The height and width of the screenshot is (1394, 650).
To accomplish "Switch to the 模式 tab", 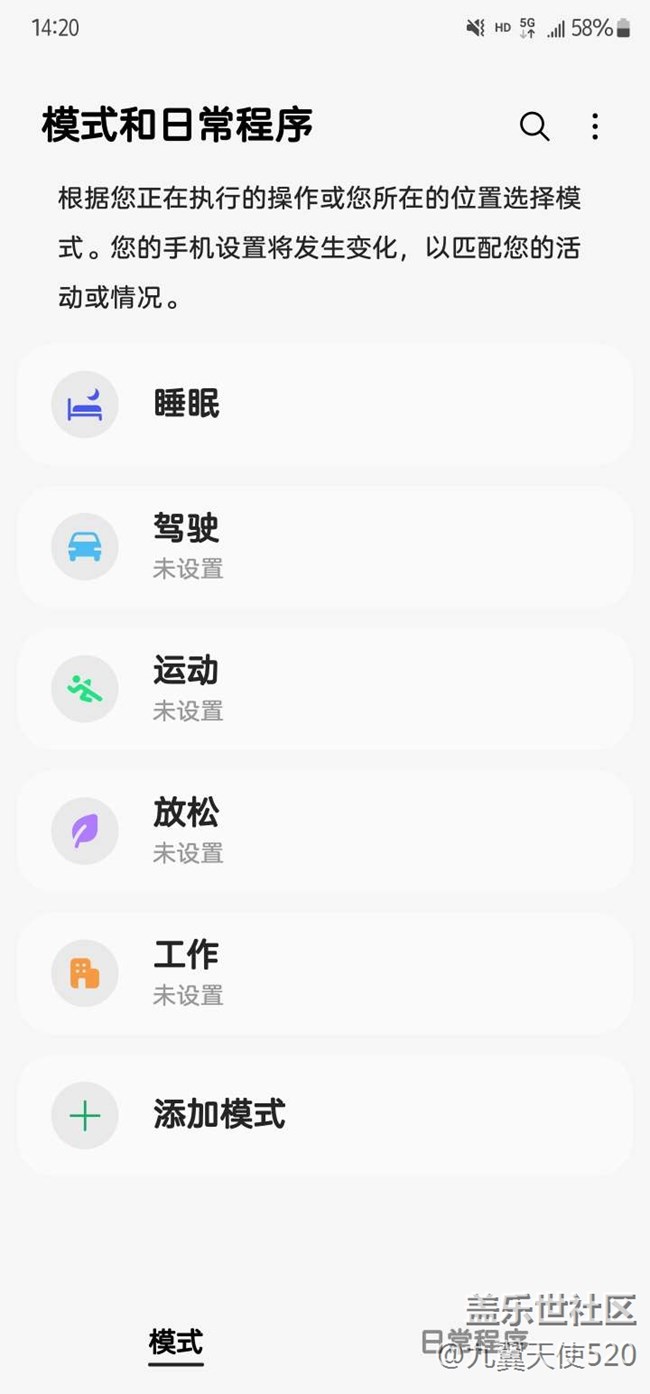I will (x=176, y=1342).
